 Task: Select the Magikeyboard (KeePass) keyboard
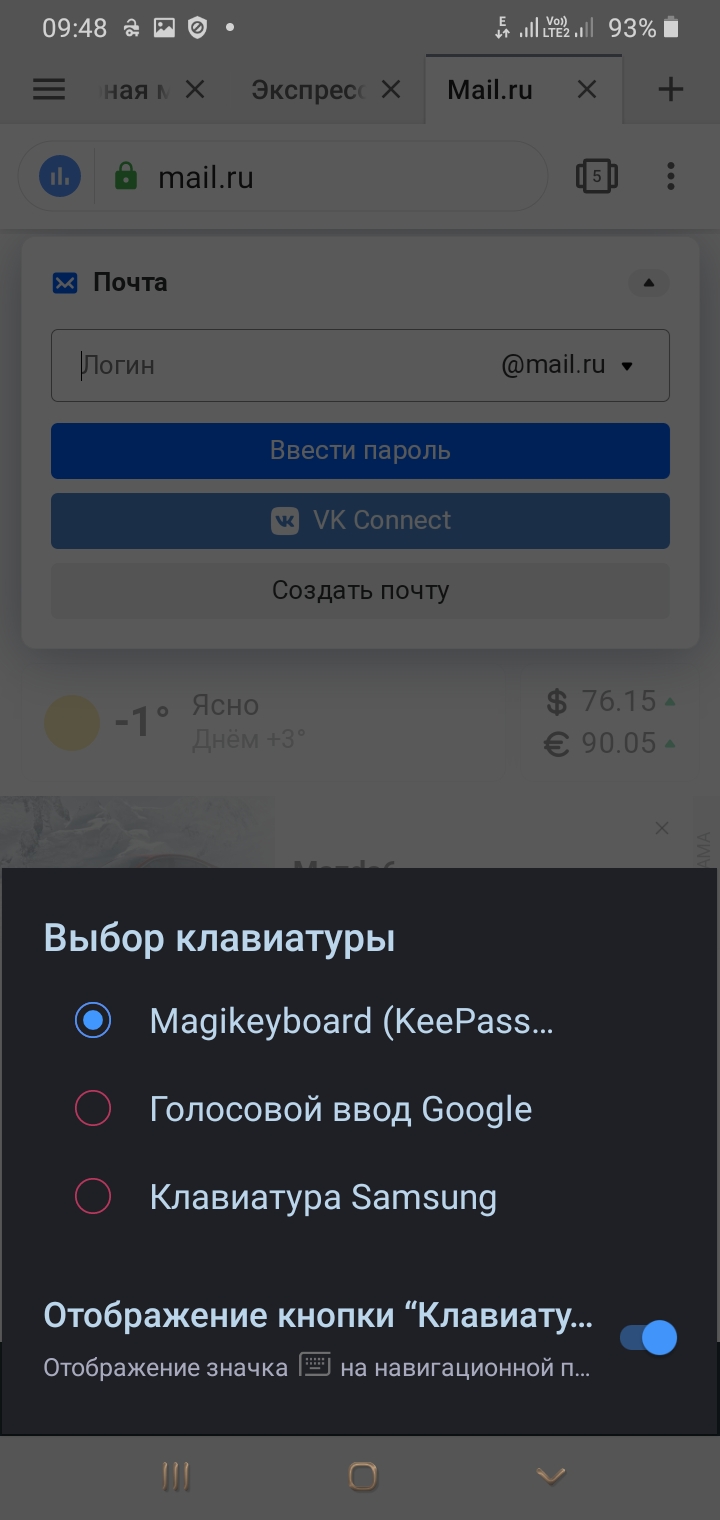(93, 1020)
